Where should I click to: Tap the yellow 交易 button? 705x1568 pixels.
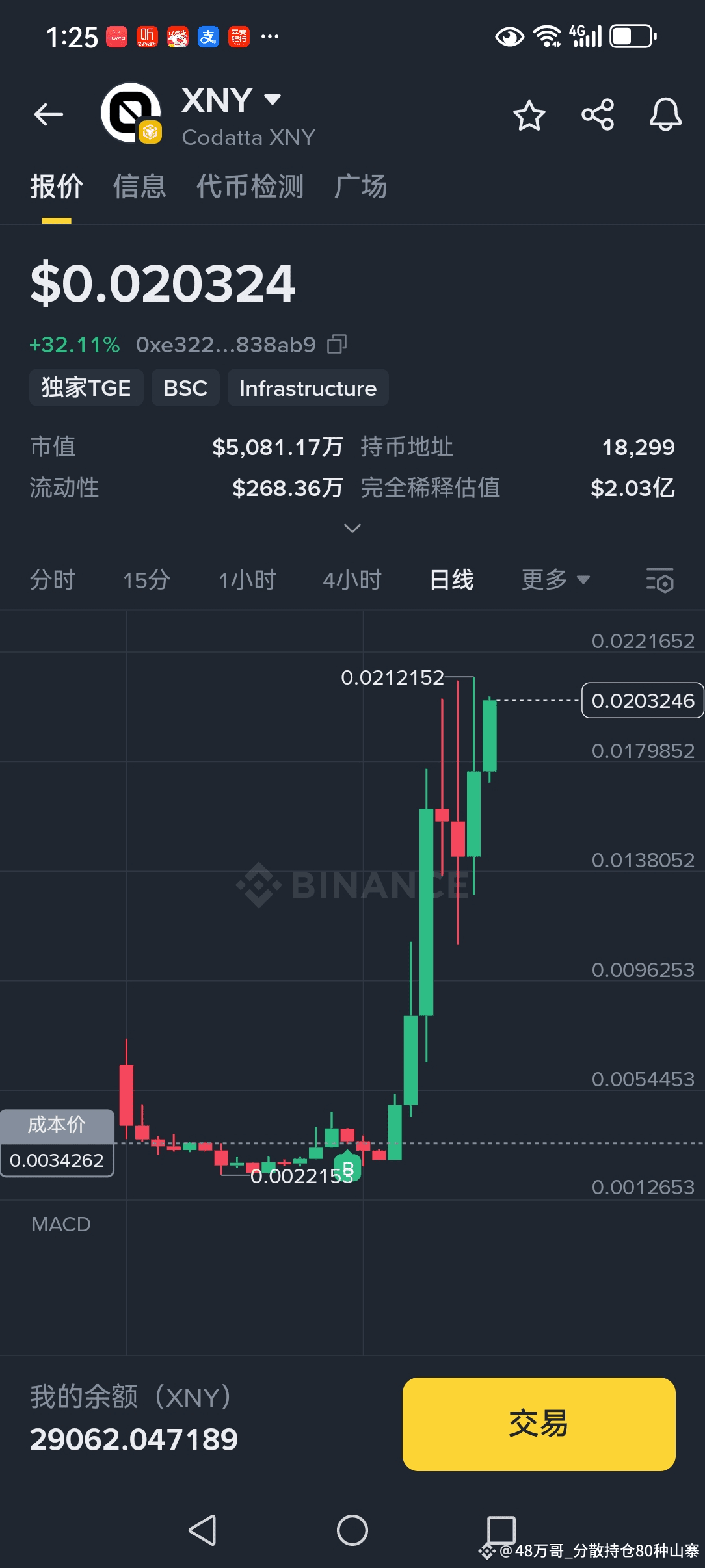coord(539,1424)
